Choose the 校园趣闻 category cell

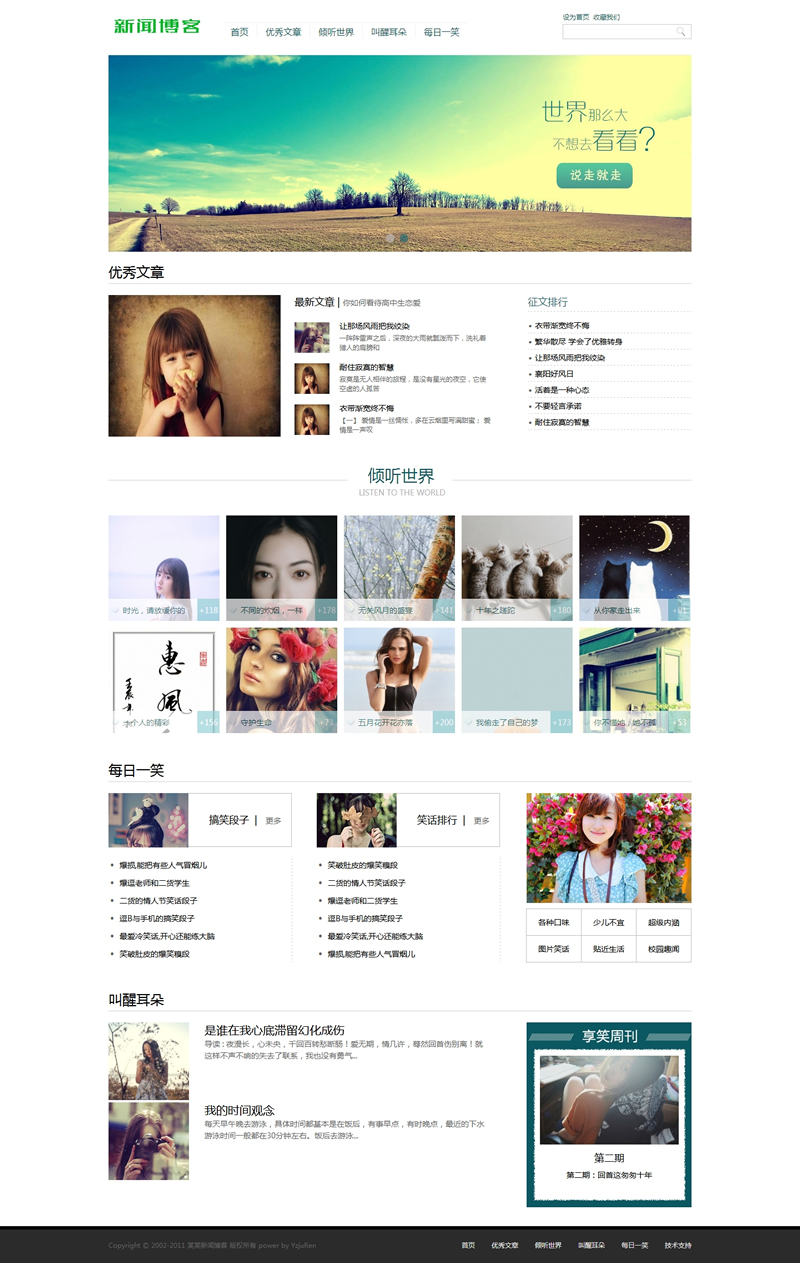click(663, 949)
